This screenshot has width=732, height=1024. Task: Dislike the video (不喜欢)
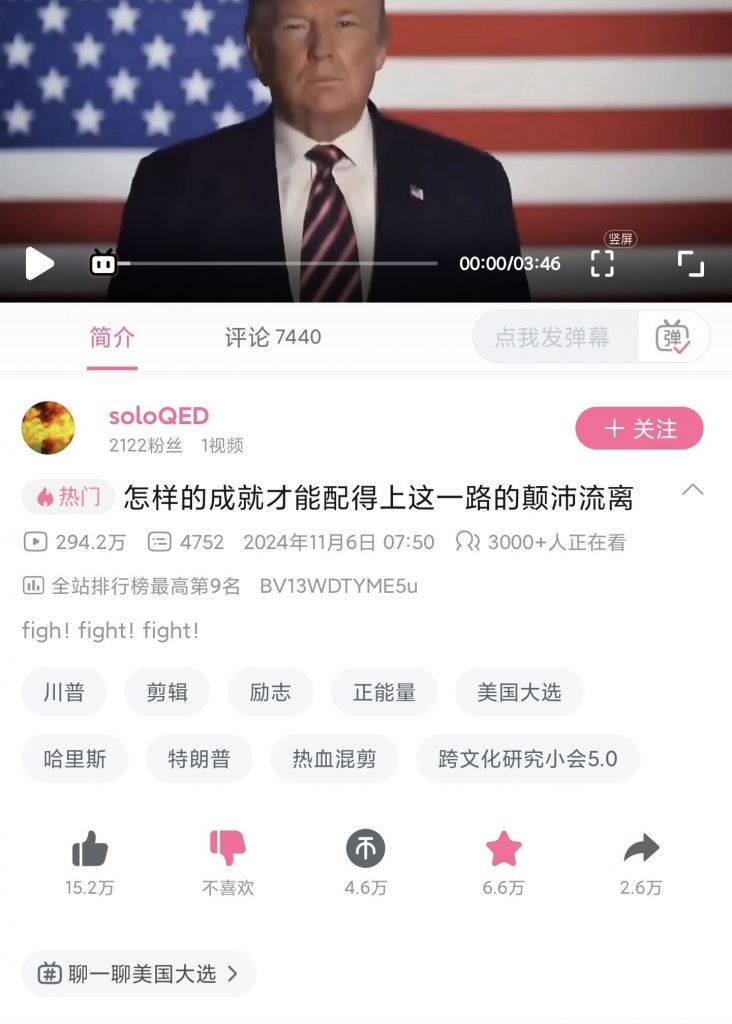(228, 850)
